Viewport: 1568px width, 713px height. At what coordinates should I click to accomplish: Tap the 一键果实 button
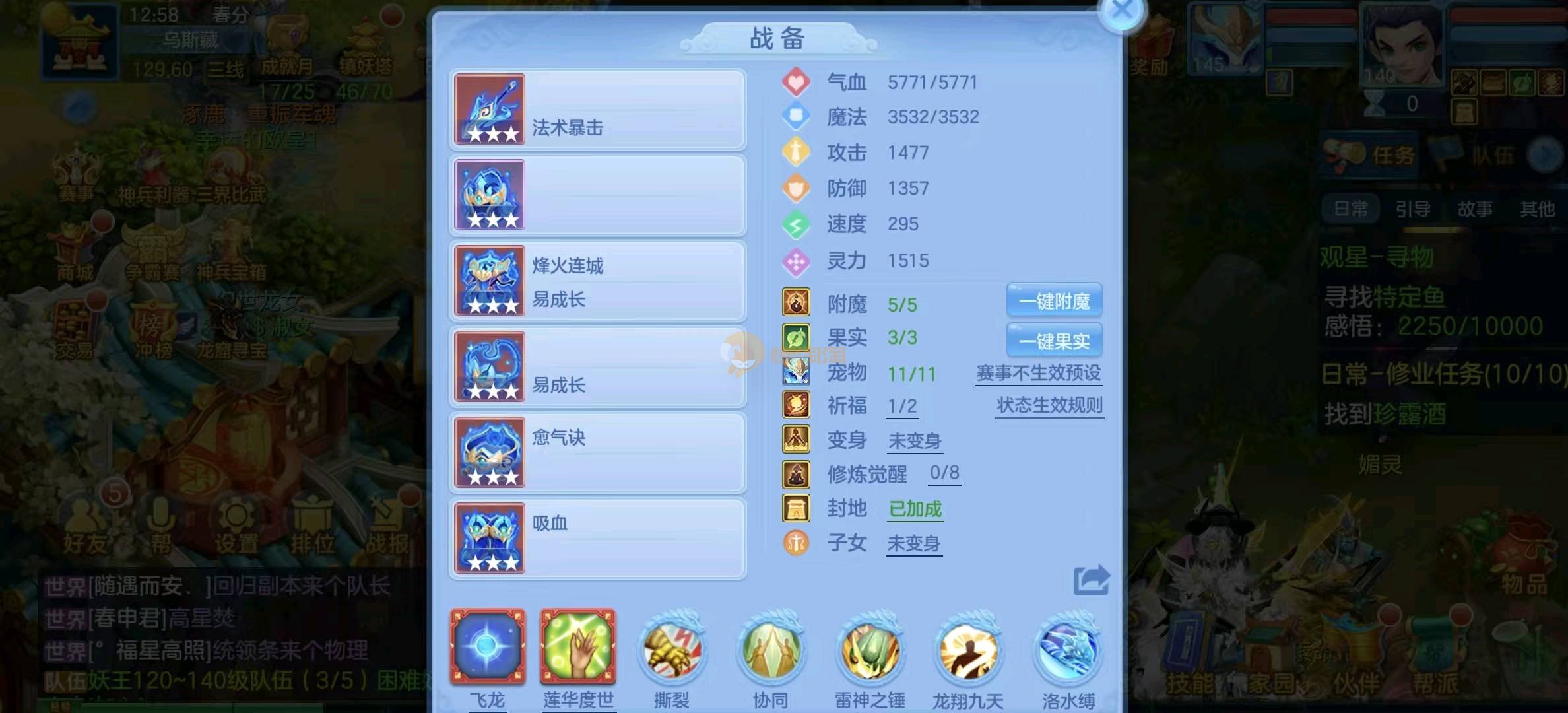pyautogui.click(x=1054, y=341)
